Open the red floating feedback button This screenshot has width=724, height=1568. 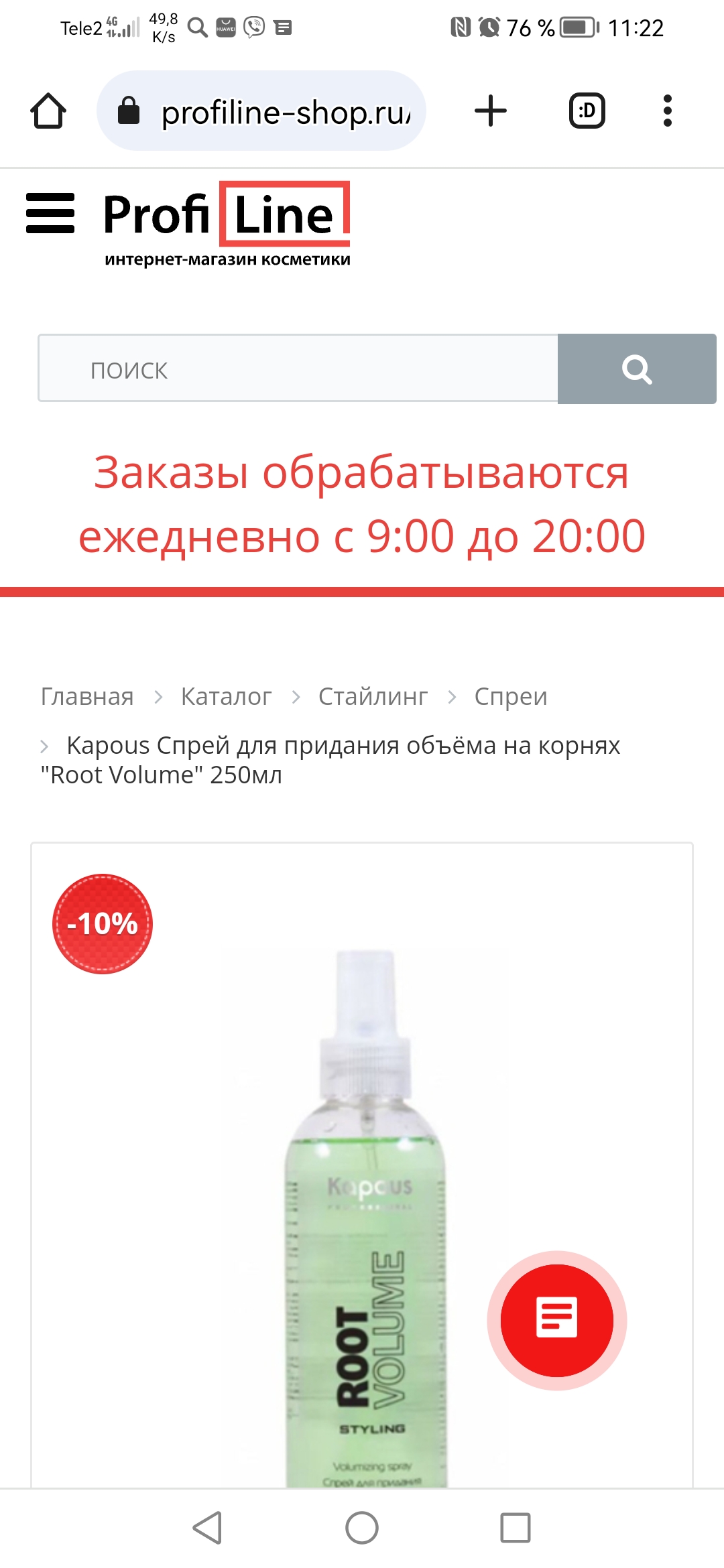click(557, 1320)
